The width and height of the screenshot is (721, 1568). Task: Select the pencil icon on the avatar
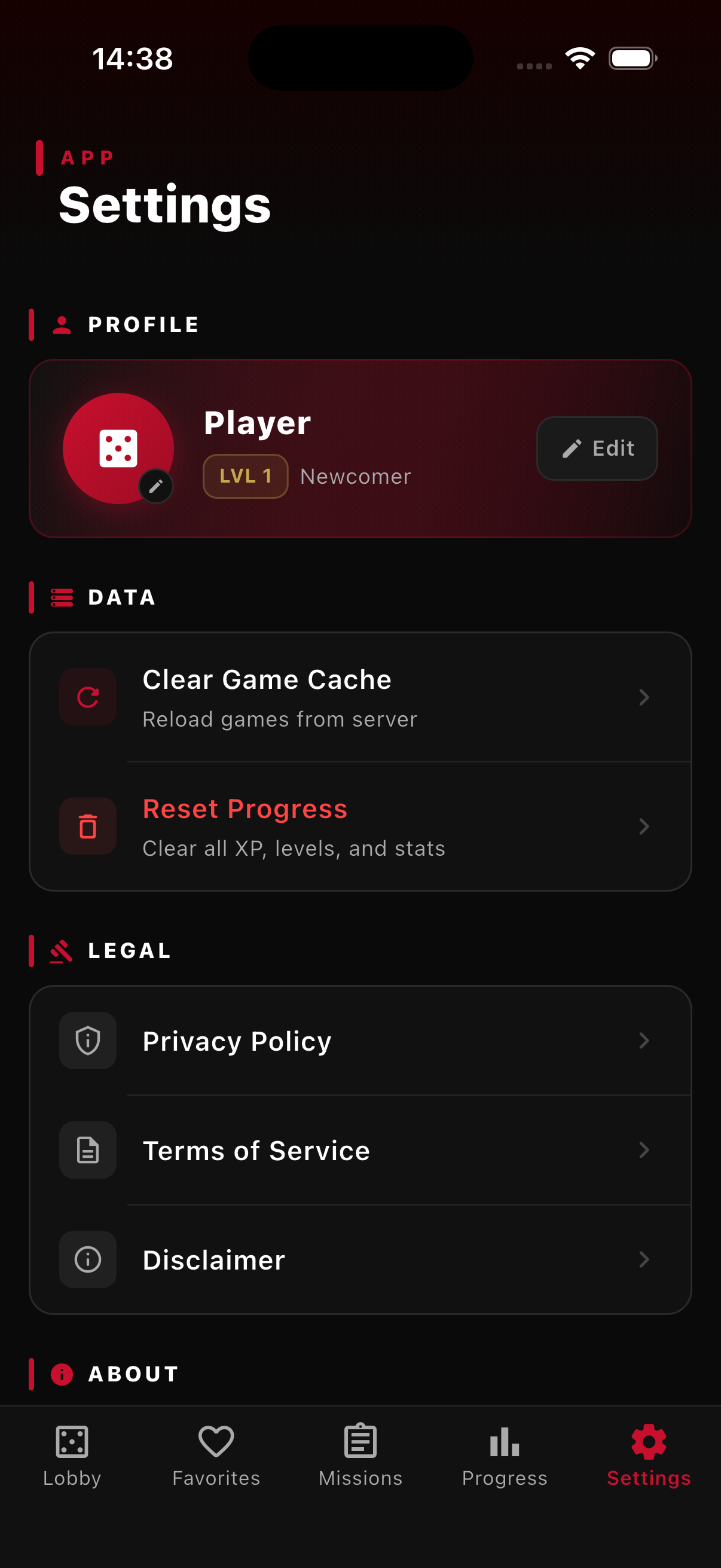(156, 486)
